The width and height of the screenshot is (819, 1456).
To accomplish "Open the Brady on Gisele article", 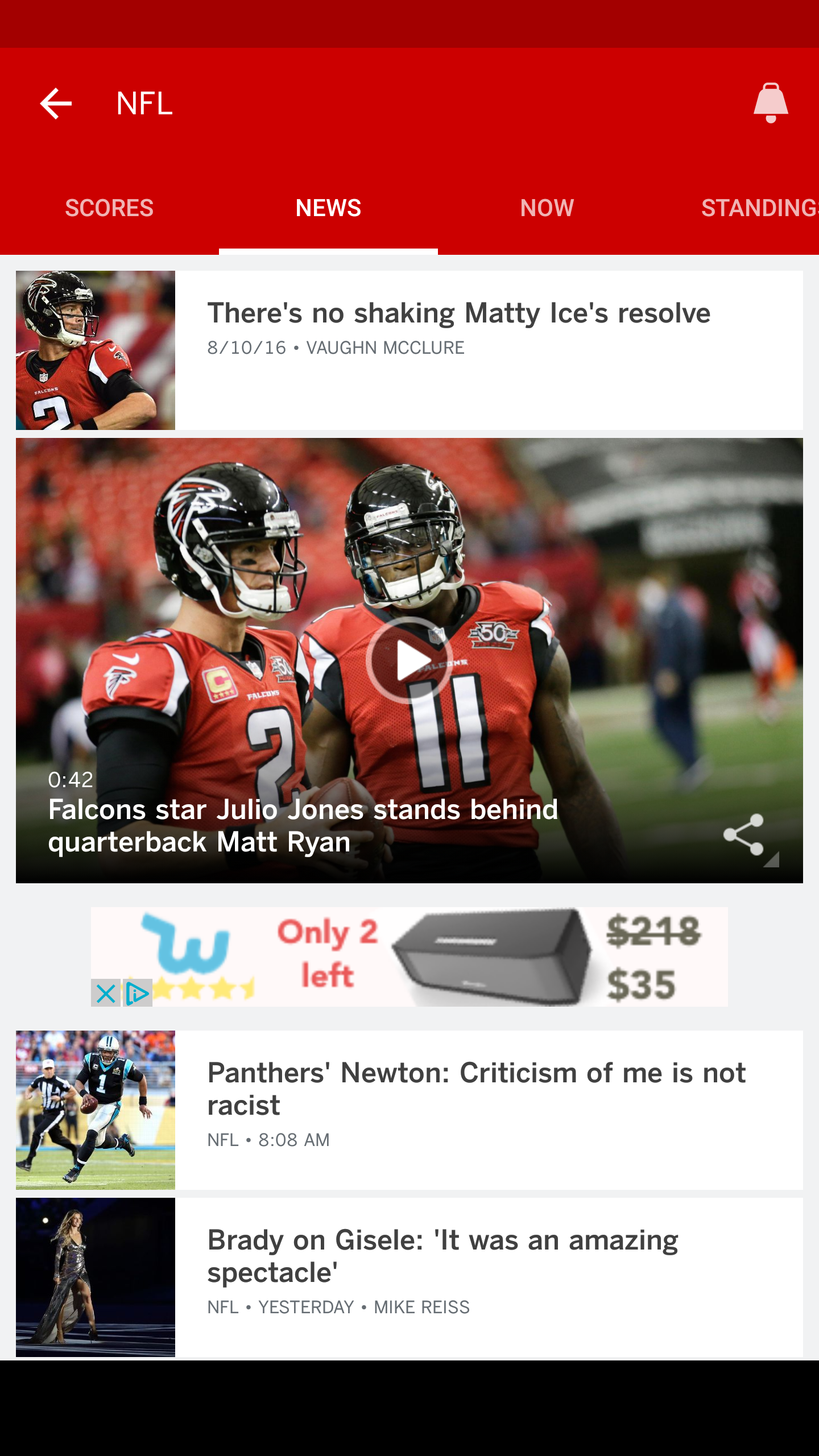I will [x=442, y=1256].
